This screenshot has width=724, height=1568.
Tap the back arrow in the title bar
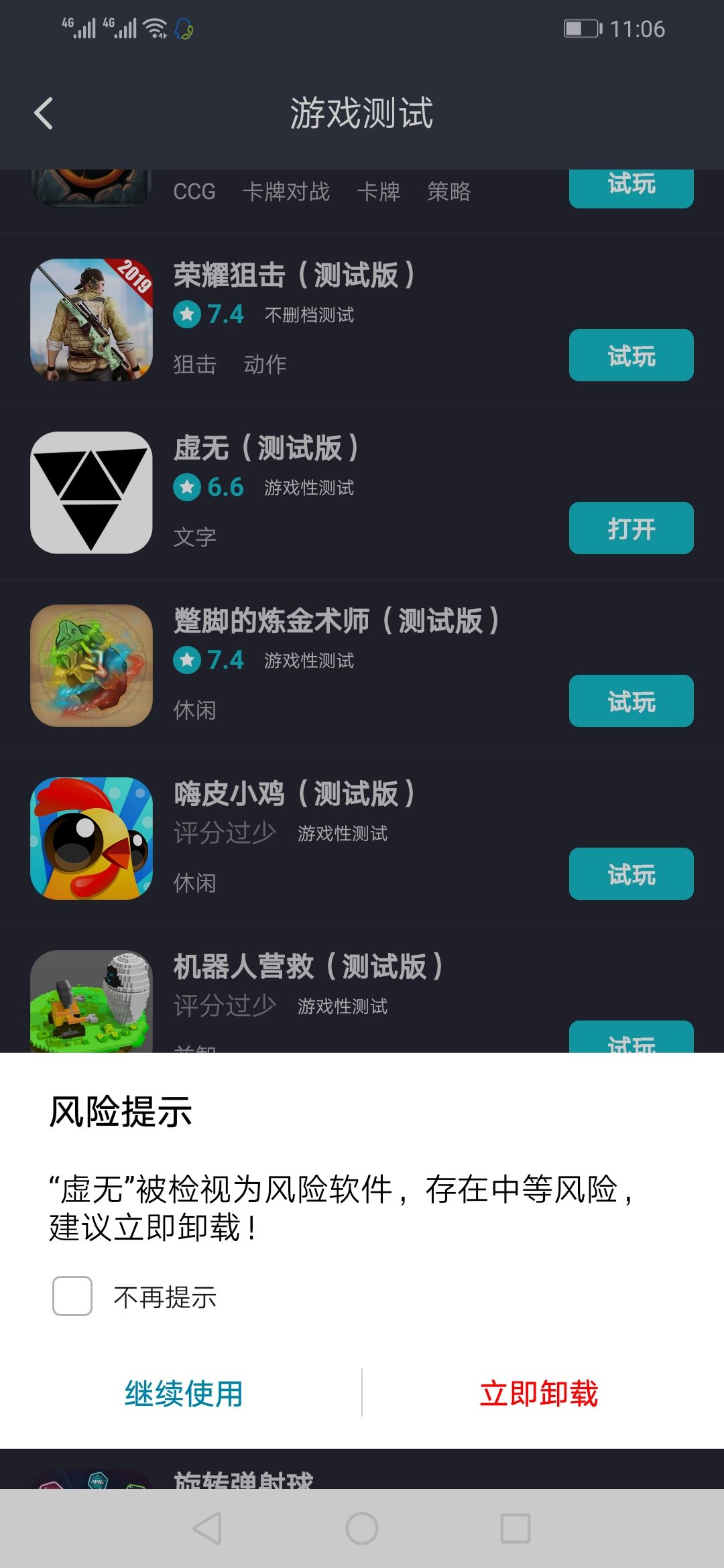(x=44, y=113)
